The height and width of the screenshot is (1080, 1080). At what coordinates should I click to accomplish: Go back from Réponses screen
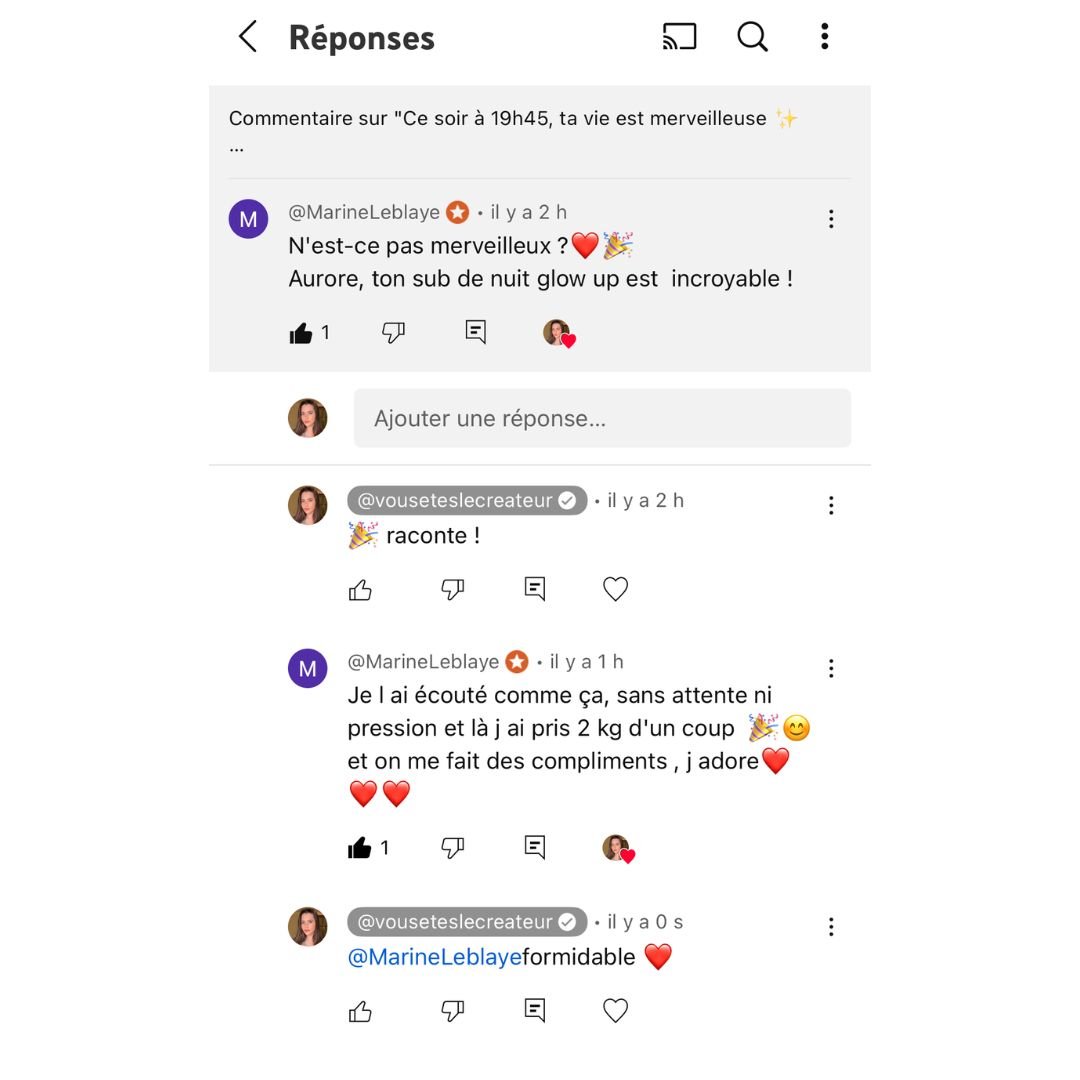click(x=248, y=37)
